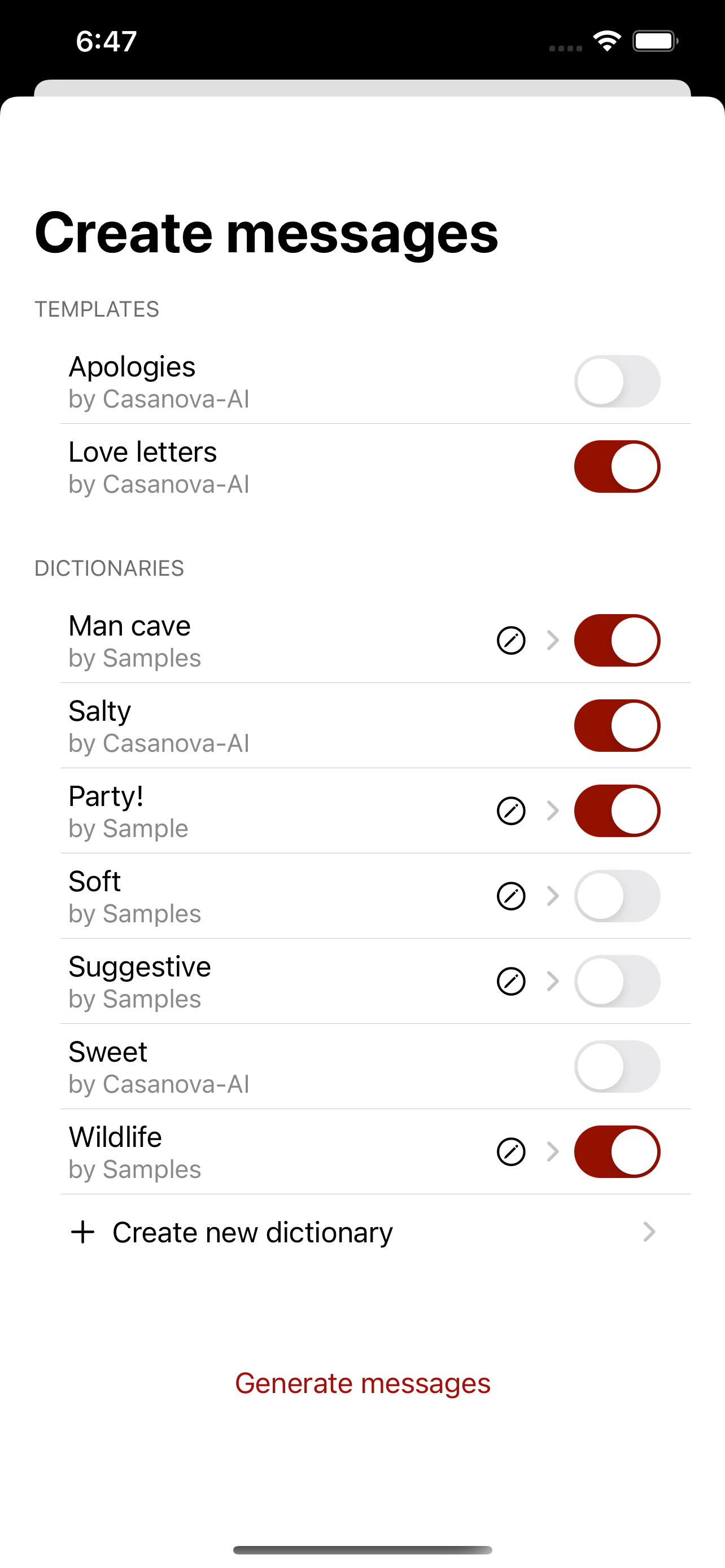Viewport: 725px width, 1568px height.
Task: Toggle off the Party! dictionary
Action: [617, 811]
